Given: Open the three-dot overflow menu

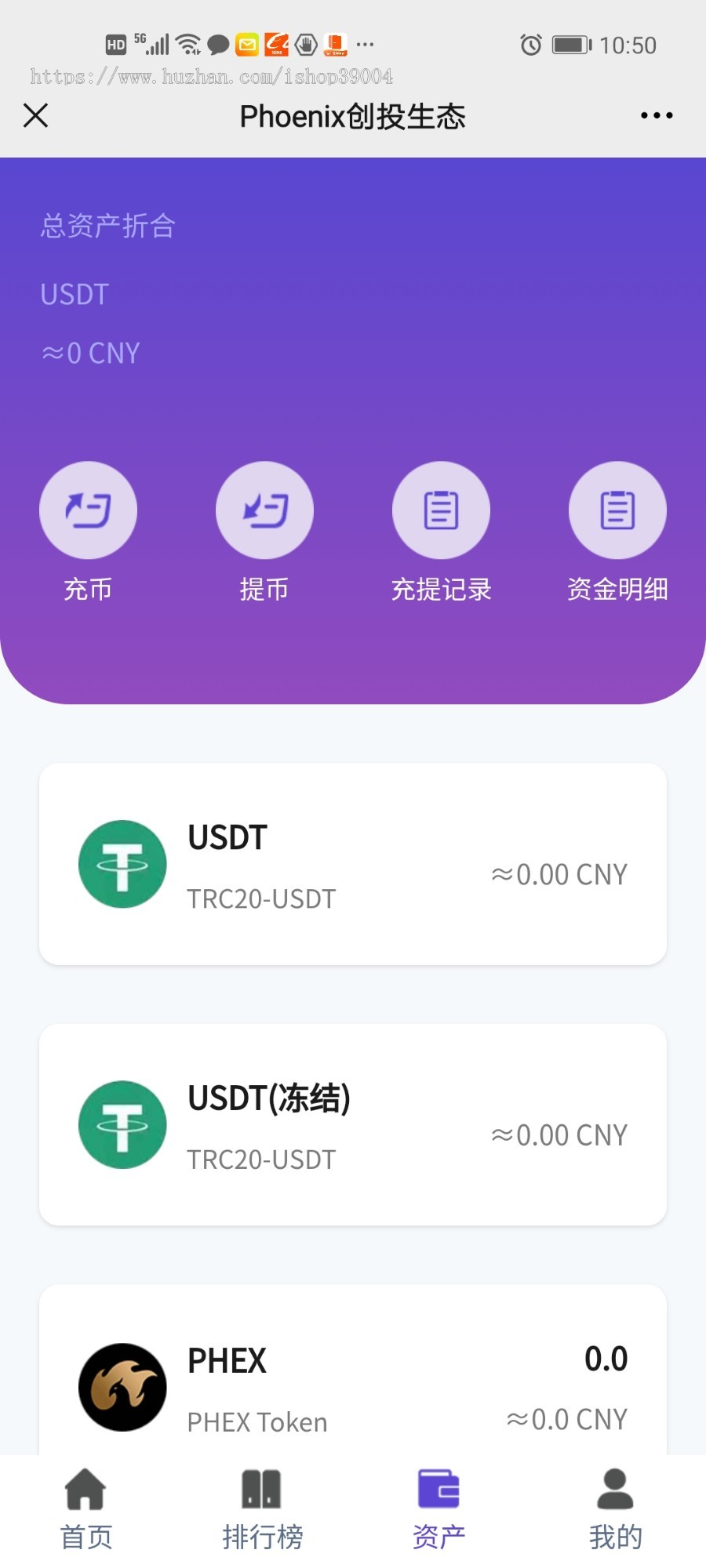Looking at the screenshot, I should click(657, 115).
